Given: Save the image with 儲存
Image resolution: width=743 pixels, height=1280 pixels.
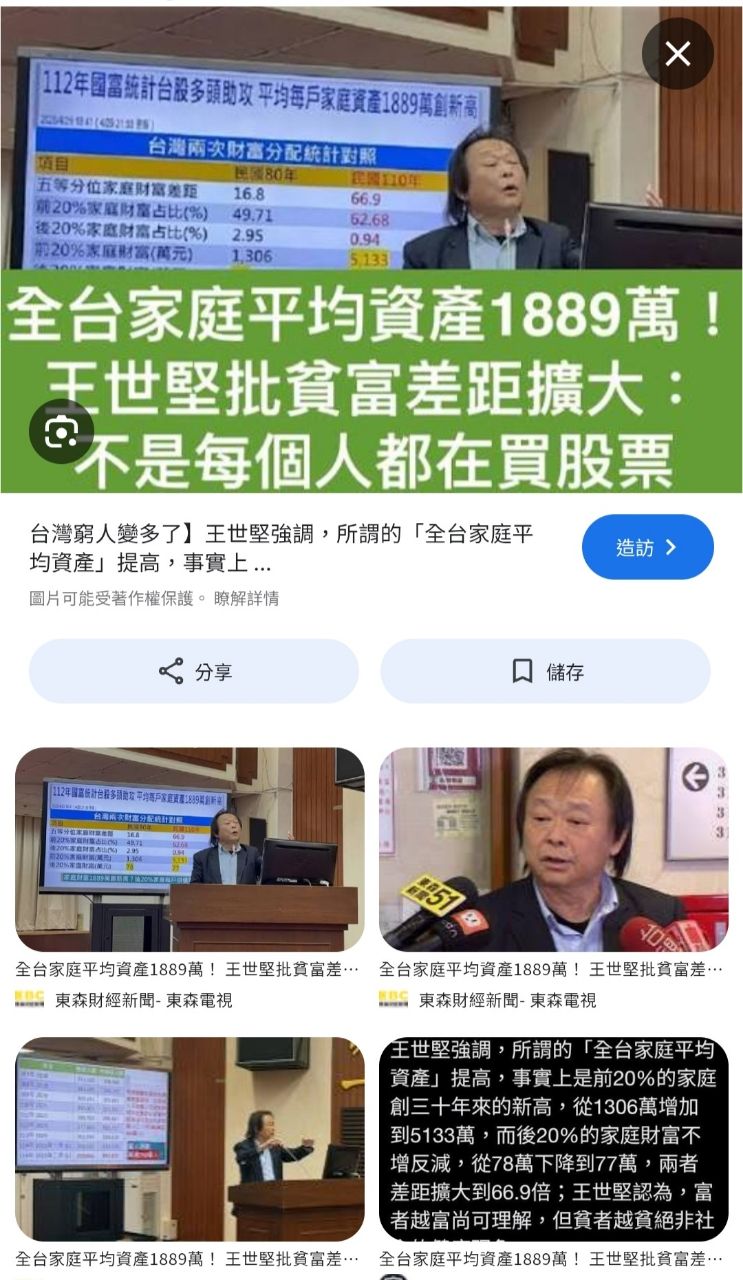Looking at the screenshot, I should [x=546, y=671].
